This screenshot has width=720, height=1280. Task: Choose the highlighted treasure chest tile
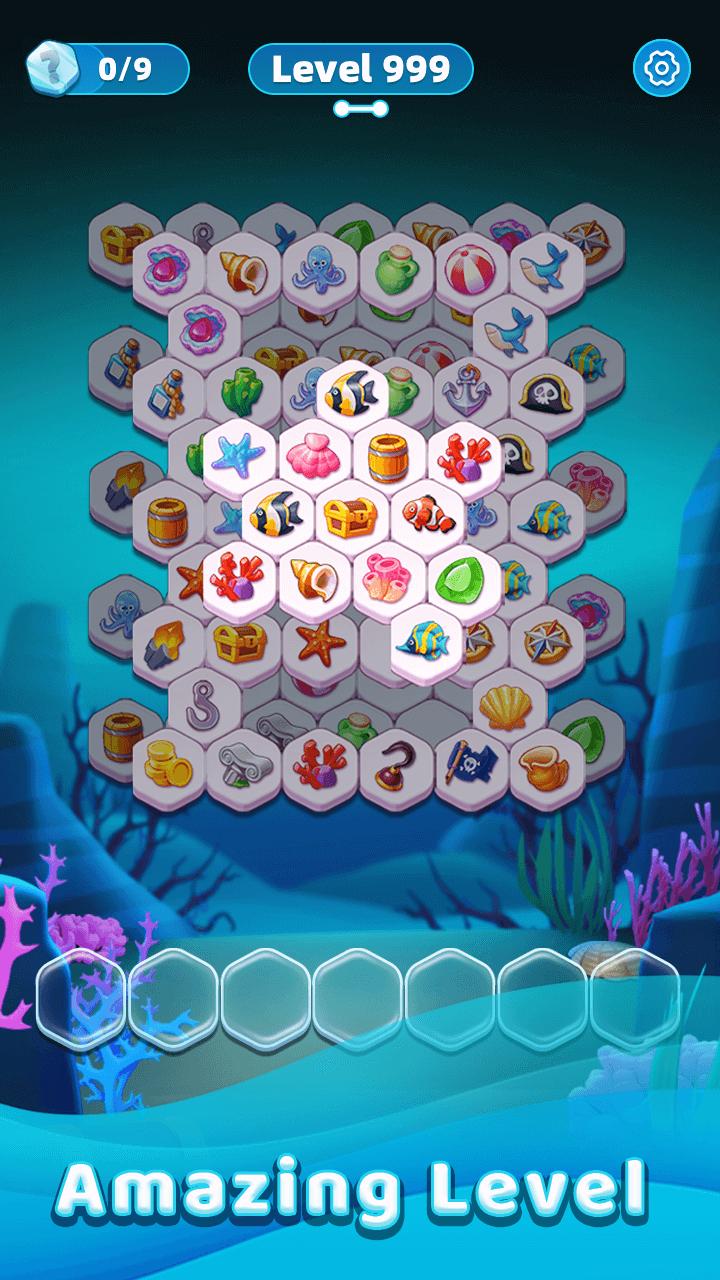pyautogui.click(x=353, y=515)
